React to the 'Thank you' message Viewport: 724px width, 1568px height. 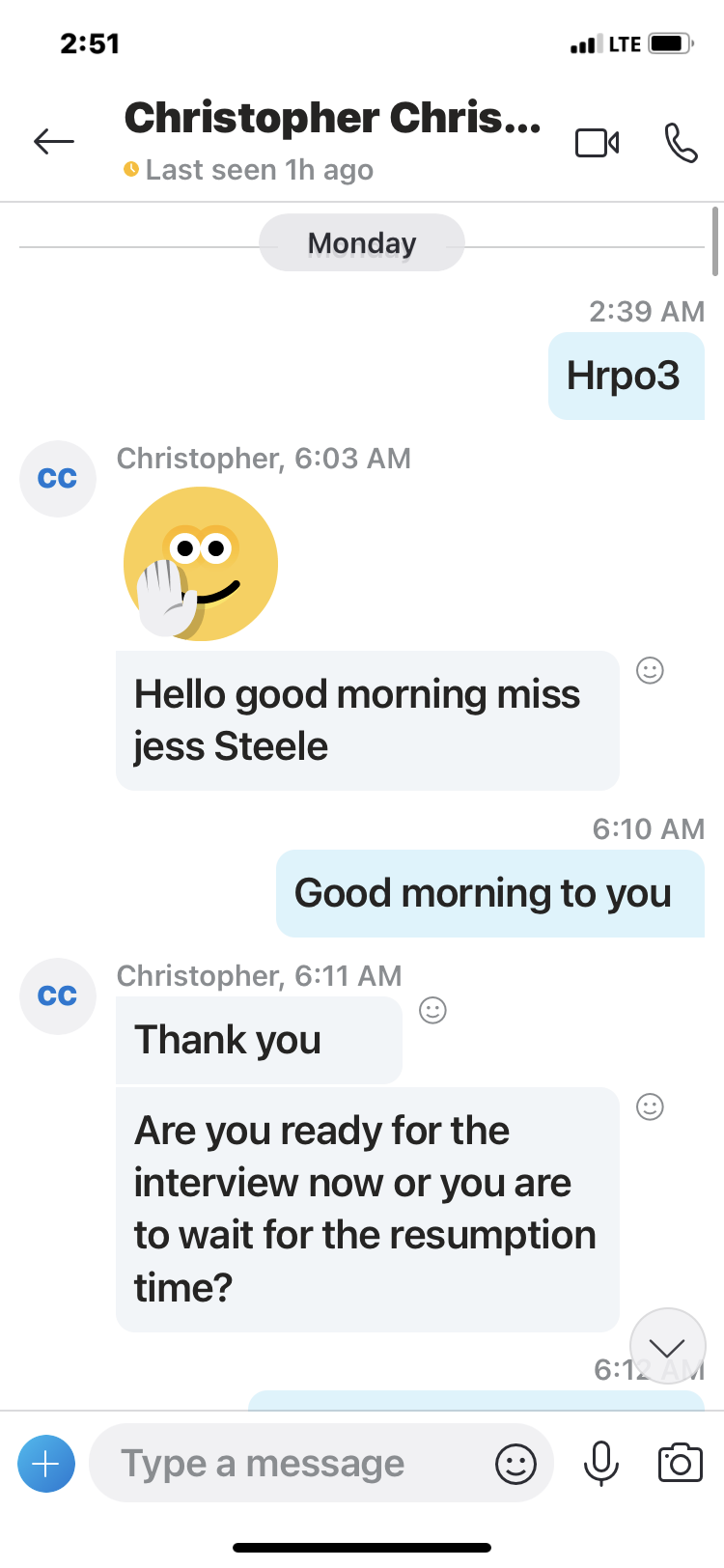432,1010
